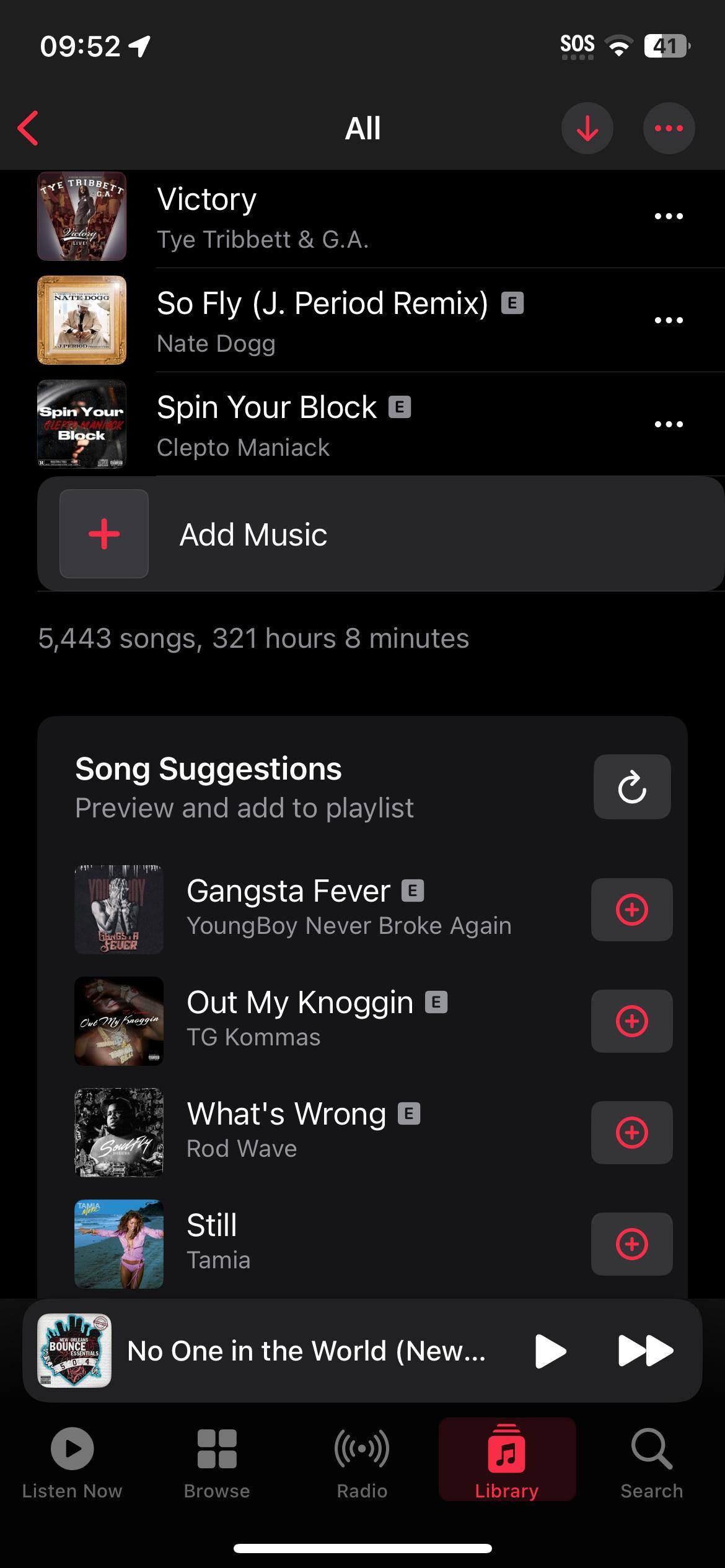
Task: Add Gangsta Fever to the playlist
Action: point(631,910)
